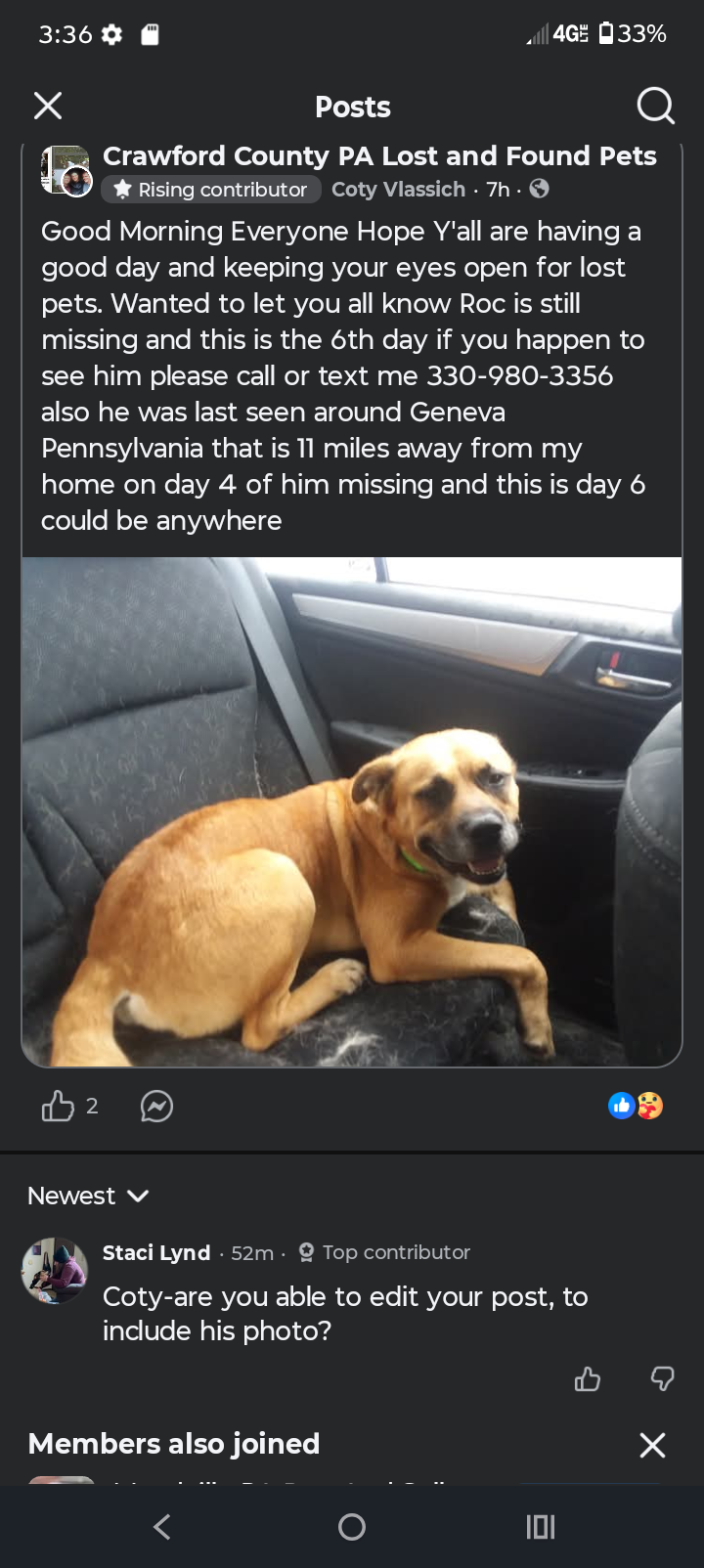This screenshot has width=704, height=1568.
Task: Tap the settings gear in the status bar
Action: pos(111,32)
